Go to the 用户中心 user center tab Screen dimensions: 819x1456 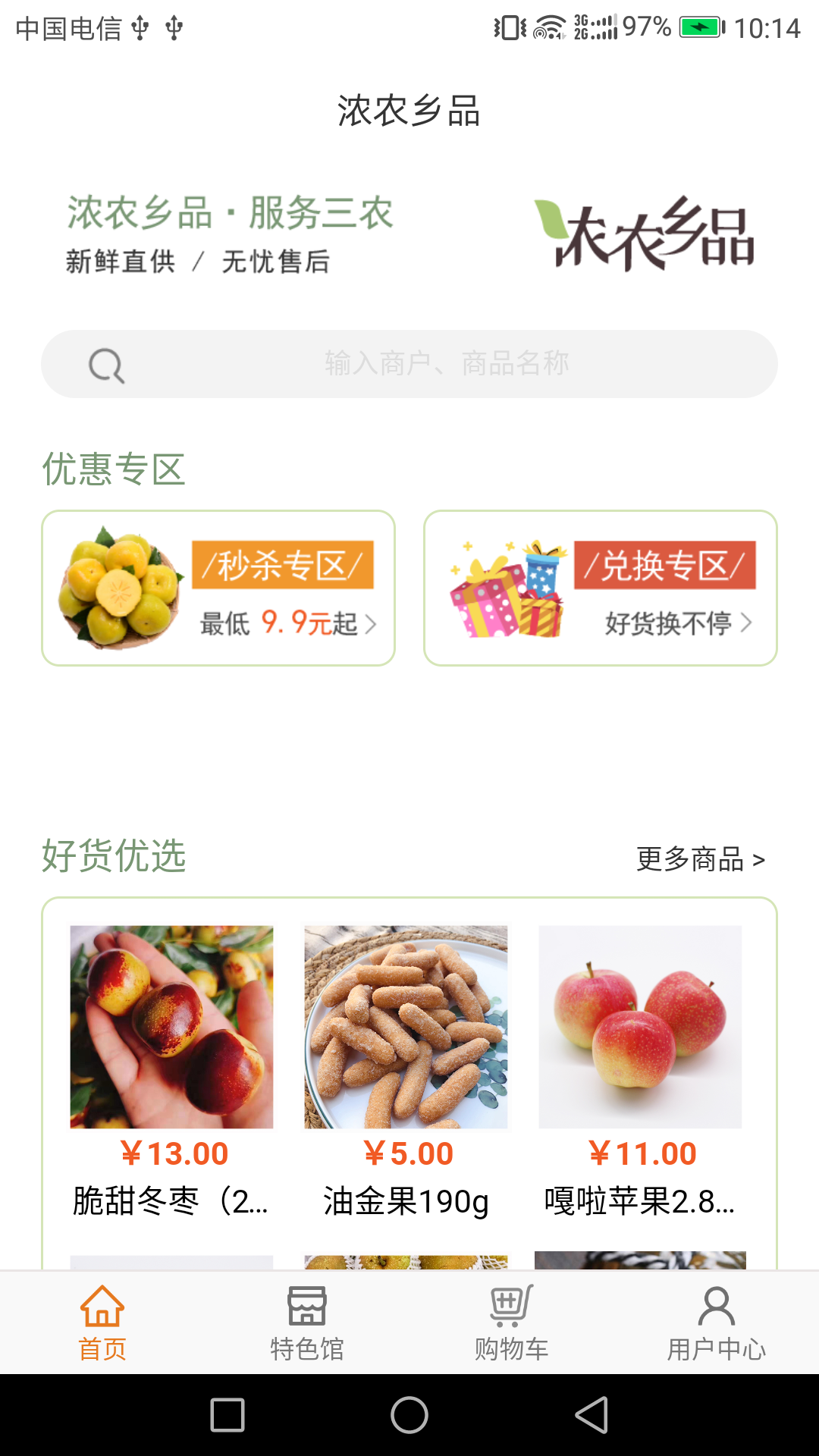pos(717,1323)
